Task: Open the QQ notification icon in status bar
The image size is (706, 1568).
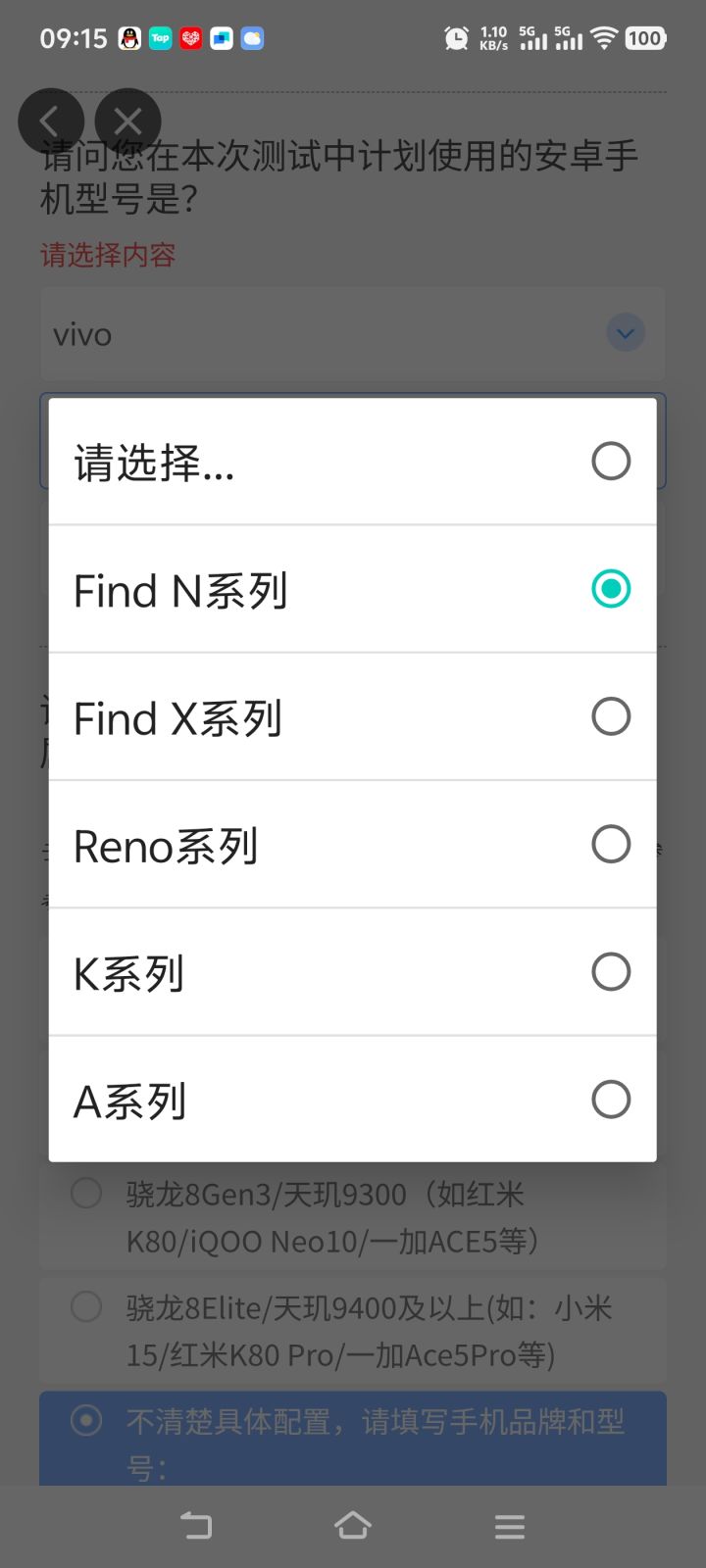Action: pyautogui.click(x=128, y=38)
